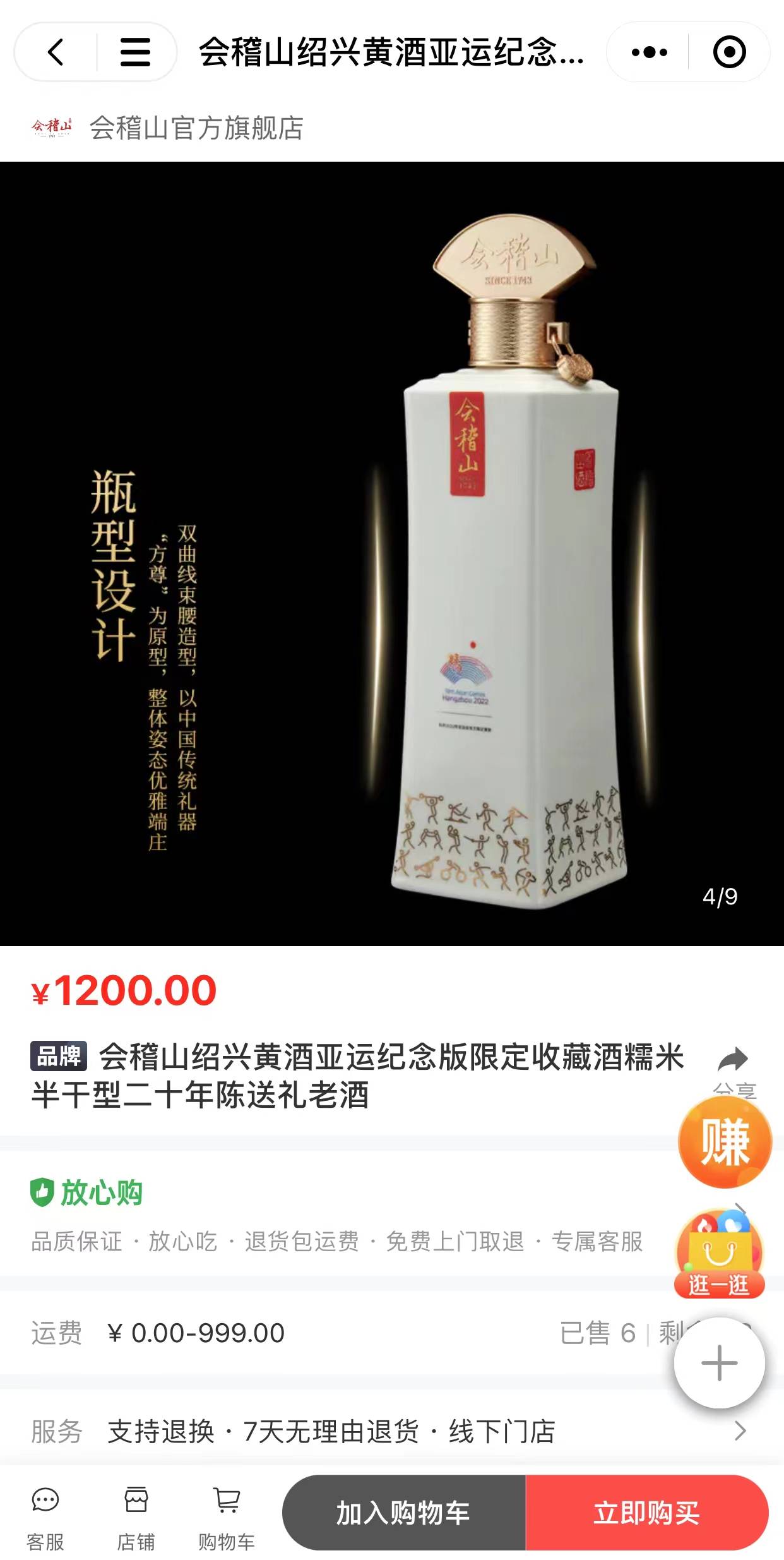Close the mini program with the circle icon
Image resolution: width=784 pixels, height=1560 pixels.
(x=729, y=52)
